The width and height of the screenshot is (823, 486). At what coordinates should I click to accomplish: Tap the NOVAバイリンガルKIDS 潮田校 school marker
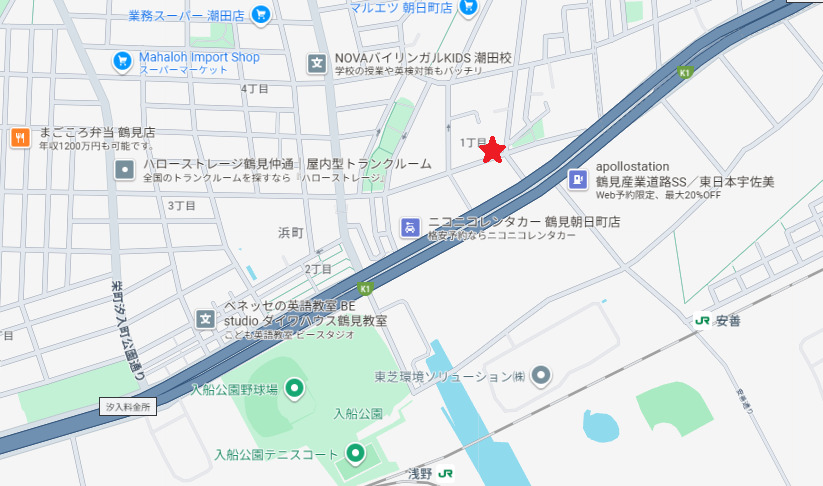(317, 63)
